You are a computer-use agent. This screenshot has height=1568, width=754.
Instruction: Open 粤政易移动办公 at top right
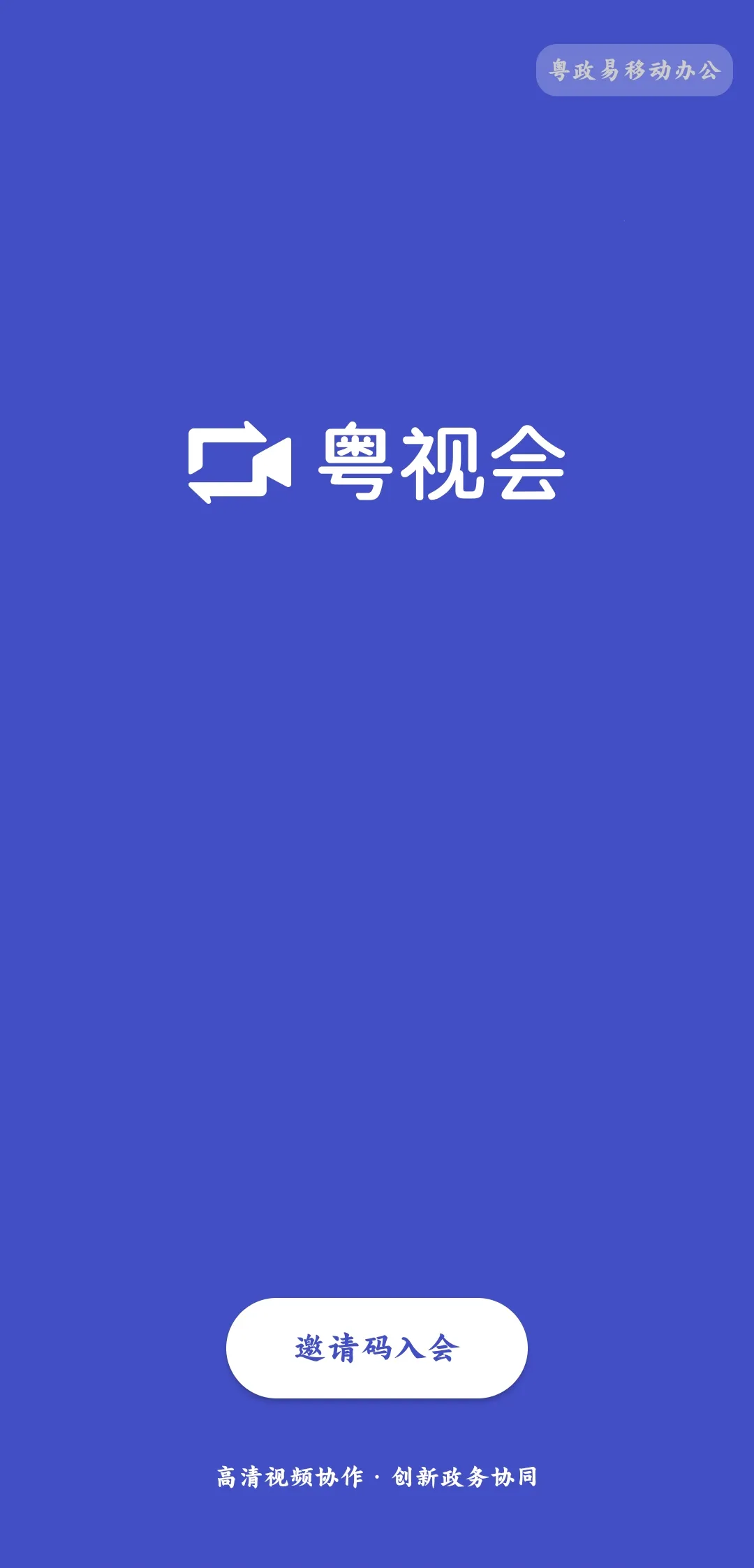pyautogui.click(x=634, y=70)
